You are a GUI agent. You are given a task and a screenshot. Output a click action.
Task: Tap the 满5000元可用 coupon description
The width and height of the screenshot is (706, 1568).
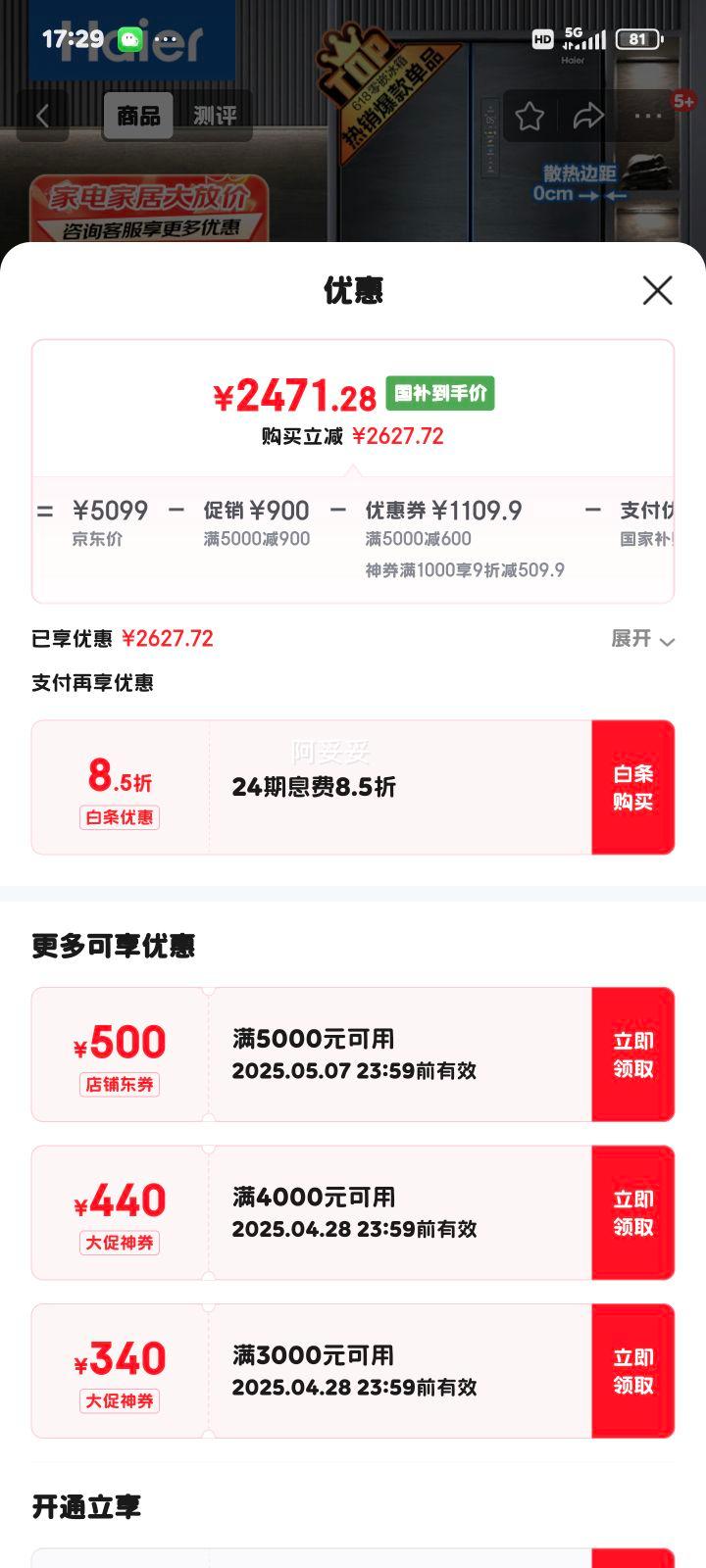click(314, 1039)
